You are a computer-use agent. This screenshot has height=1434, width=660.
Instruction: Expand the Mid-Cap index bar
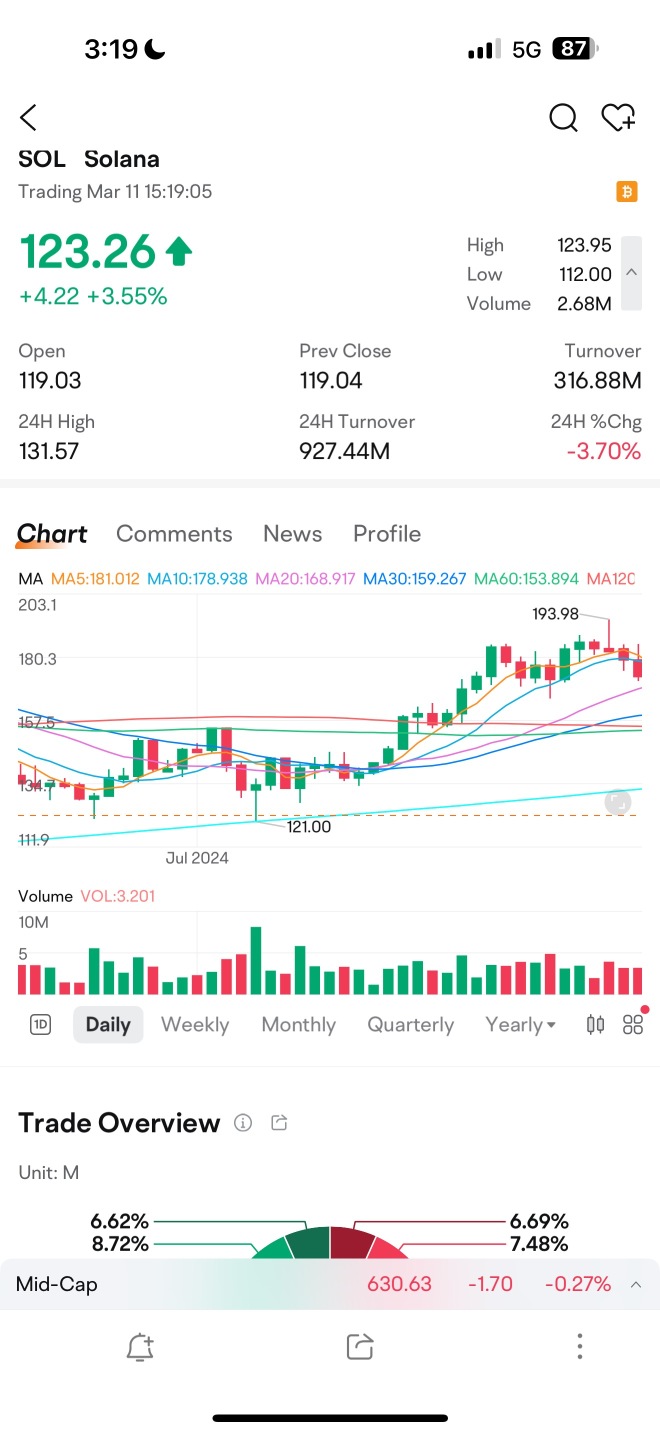(x=636, y=1284)
